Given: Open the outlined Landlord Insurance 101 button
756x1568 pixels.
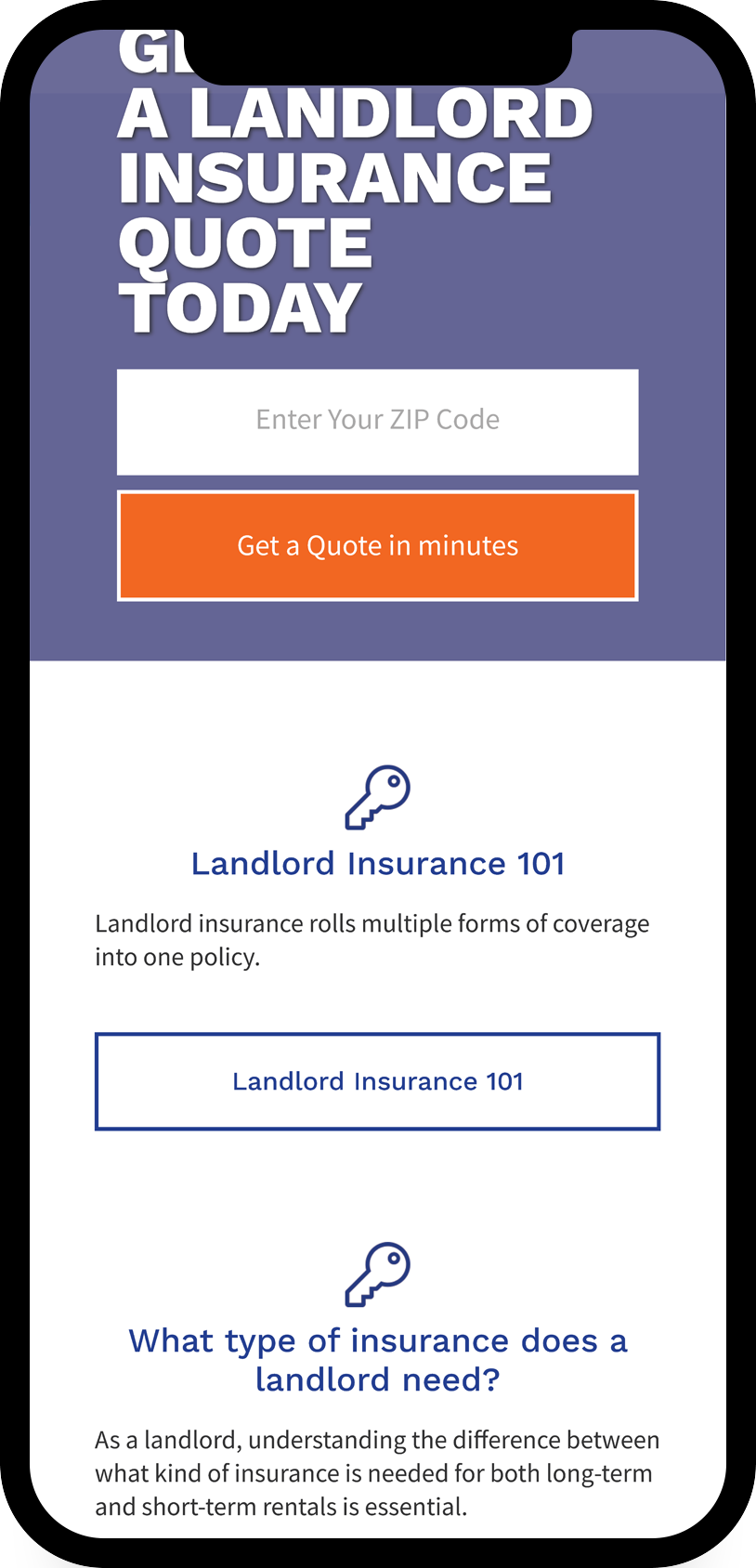Looking at the screenshot, I should pyautogui.click(x=377, y=1081).
